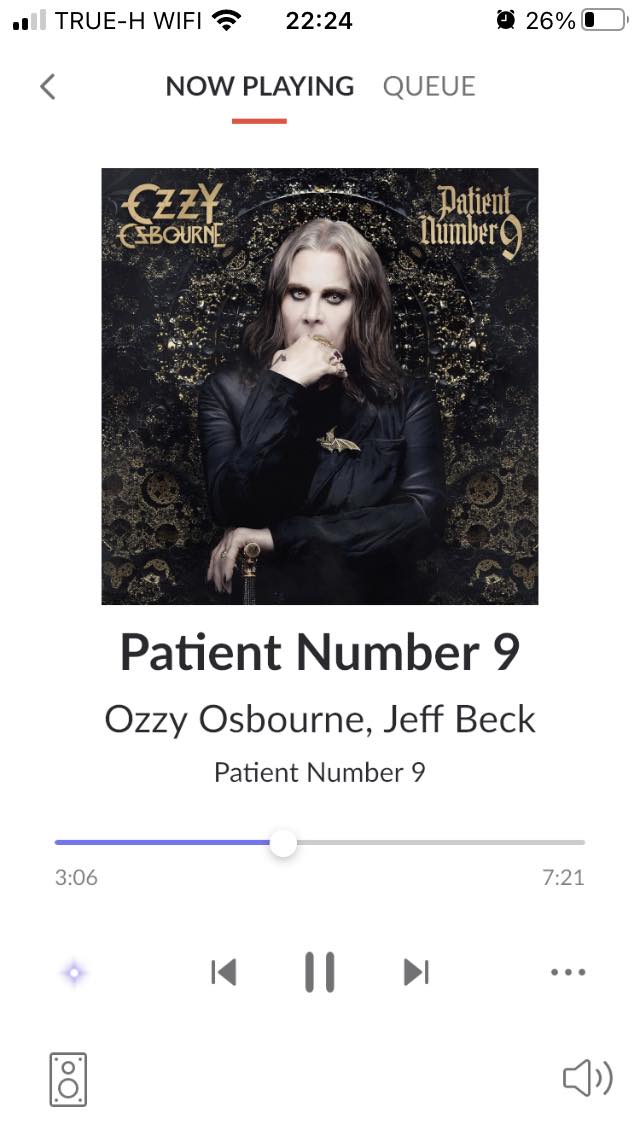This screenshot has height=1136, width=640.
Task: Select the Now Playing tab
Action: tap(259, 87)
